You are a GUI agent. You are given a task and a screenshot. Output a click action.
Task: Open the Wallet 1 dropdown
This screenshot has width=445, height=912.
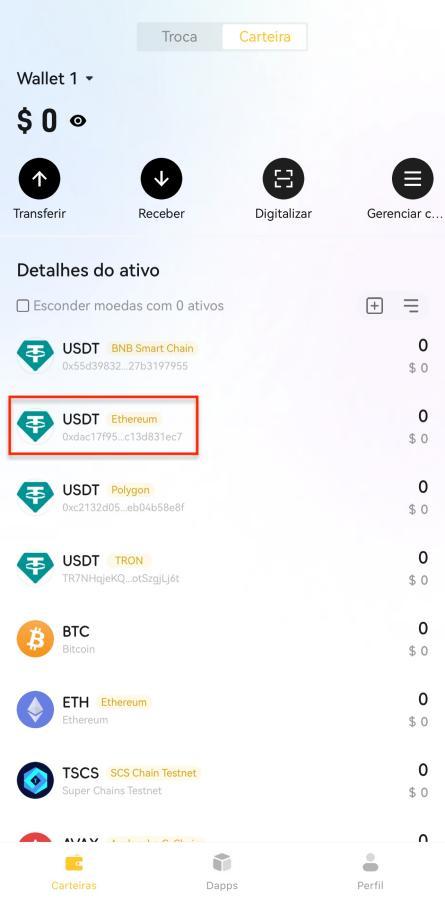55,78
